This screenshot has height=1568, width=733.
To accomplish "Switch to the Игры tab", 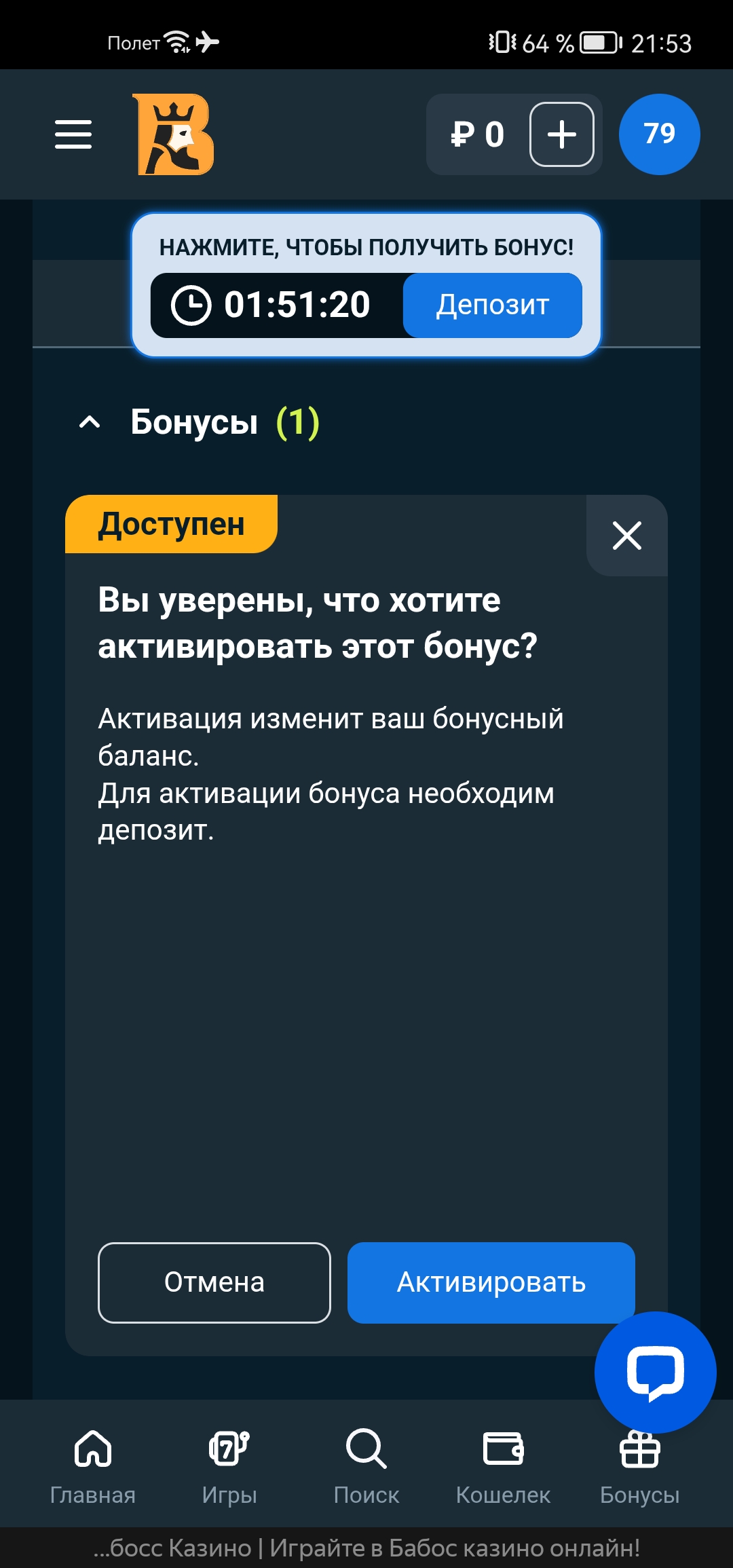I will click(229, 1466).
